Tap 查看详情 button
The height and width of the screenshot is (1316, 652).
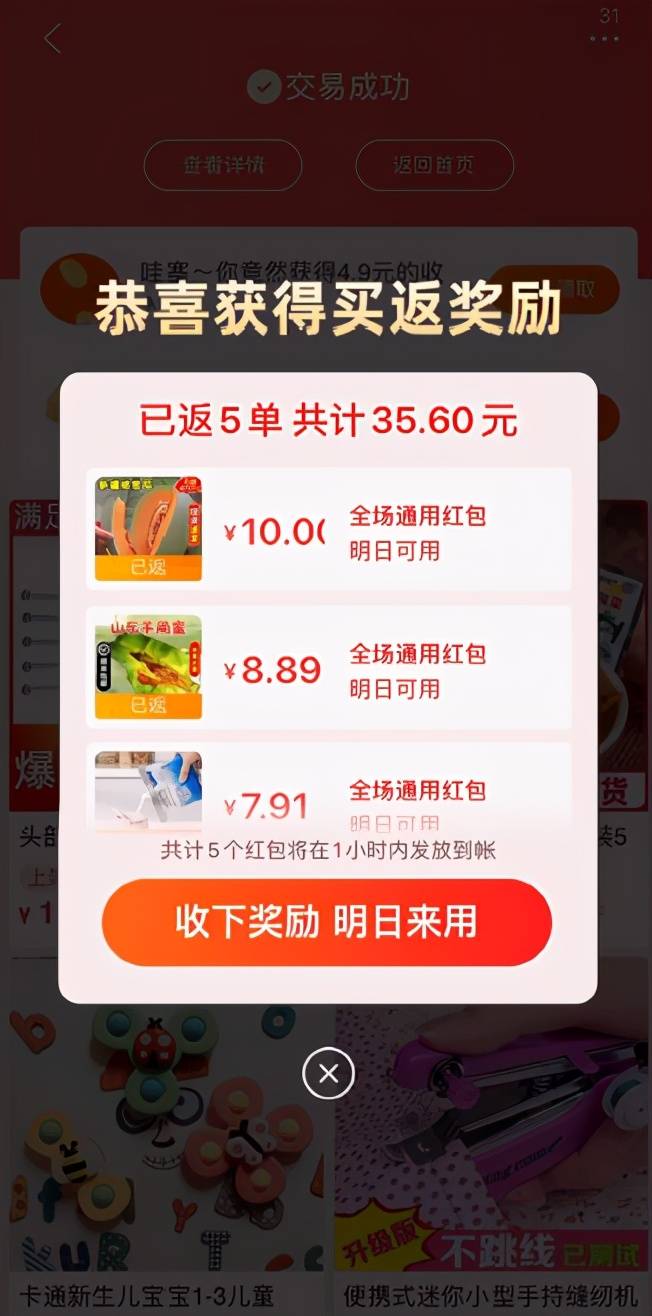[x=223, y=165]
